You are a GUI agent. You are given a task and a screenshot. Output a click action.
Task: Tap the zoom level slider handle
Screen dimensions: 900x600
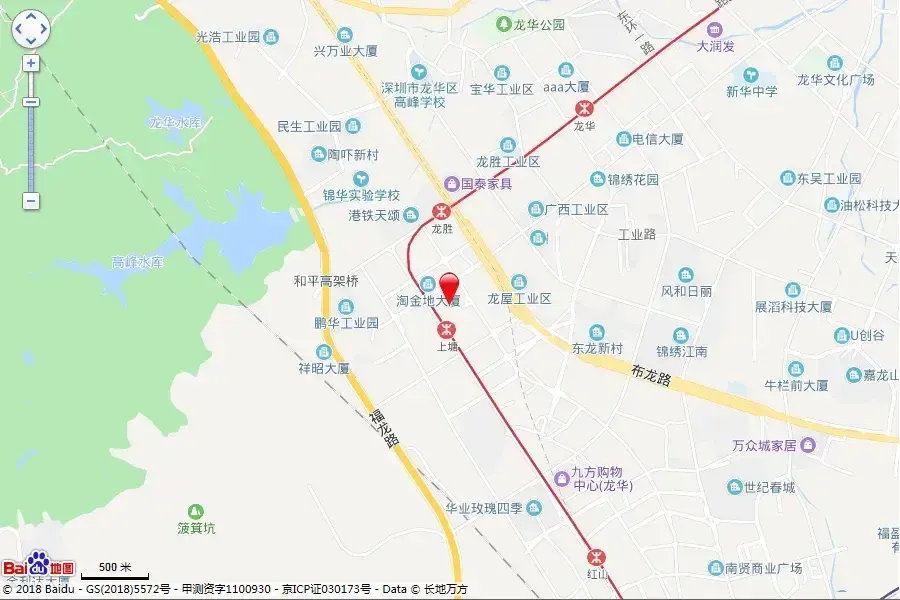pos(31,102)
